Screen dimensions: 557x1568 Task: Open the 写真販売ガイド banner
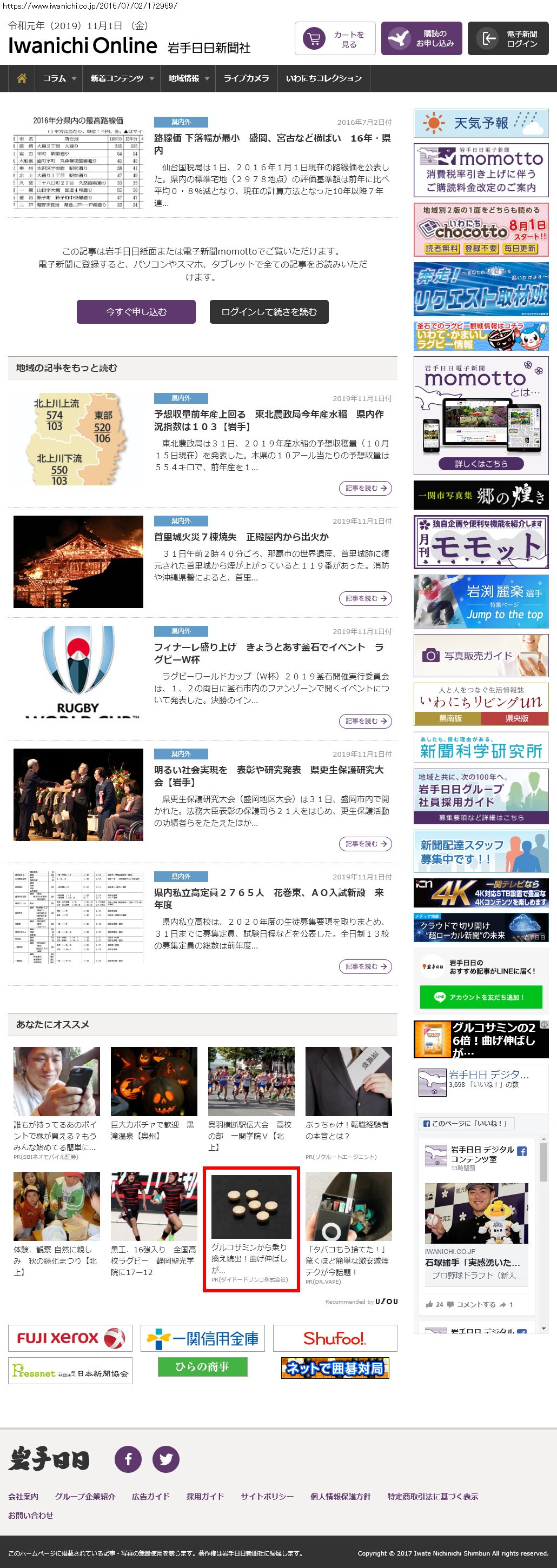480,656
